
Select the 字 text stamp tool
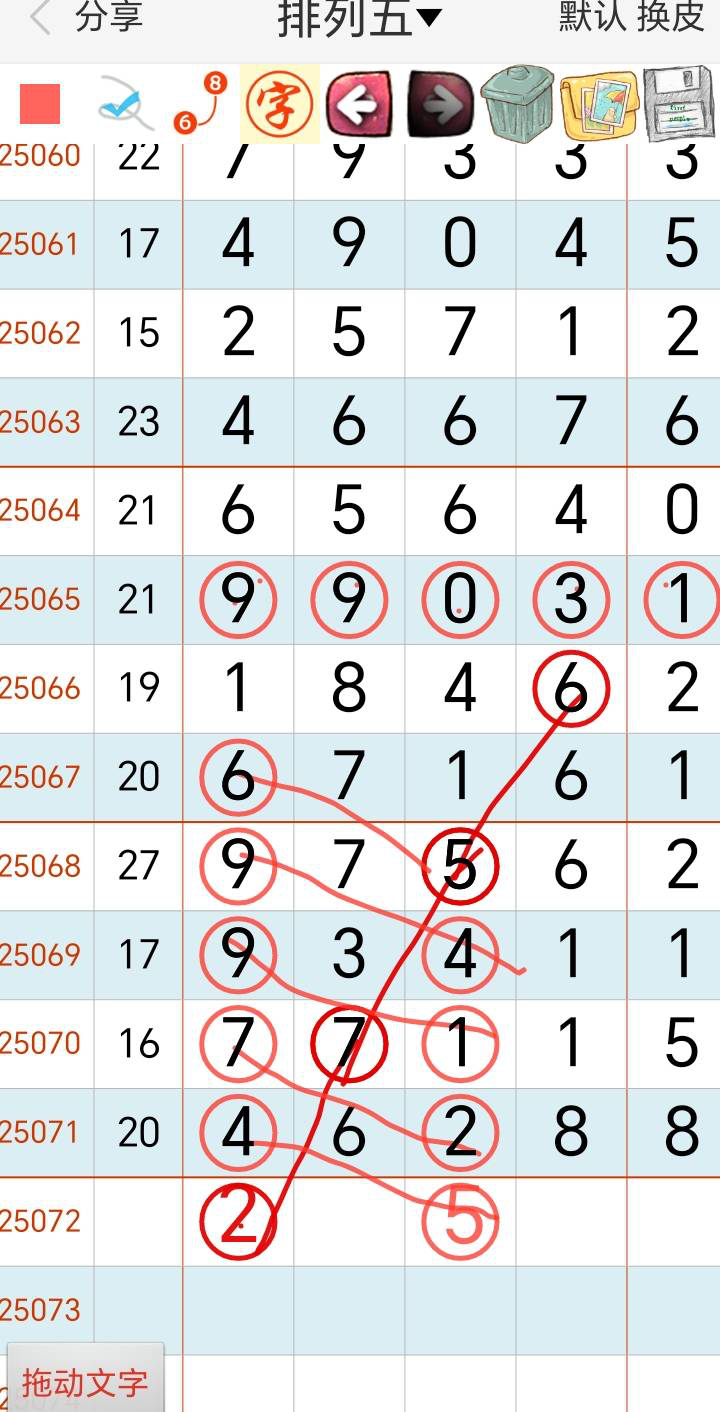(280, 104)
